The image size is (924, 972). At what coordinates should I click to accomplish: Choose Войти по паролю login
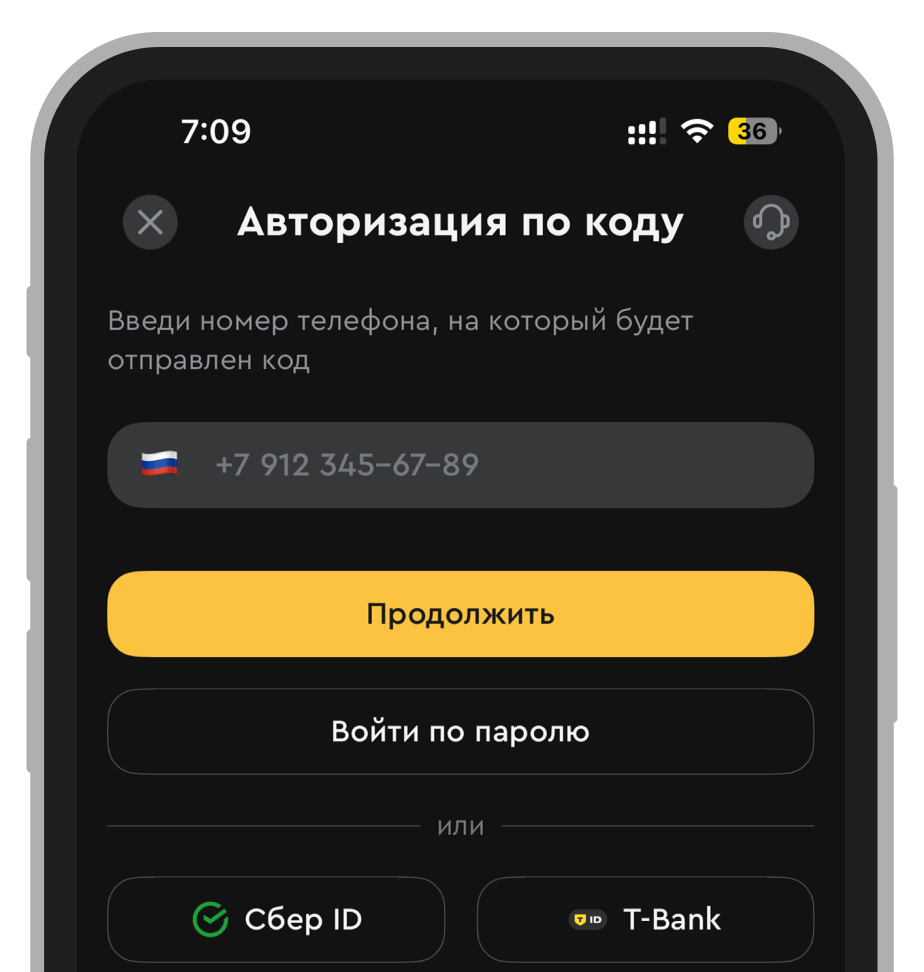point(460,732)
